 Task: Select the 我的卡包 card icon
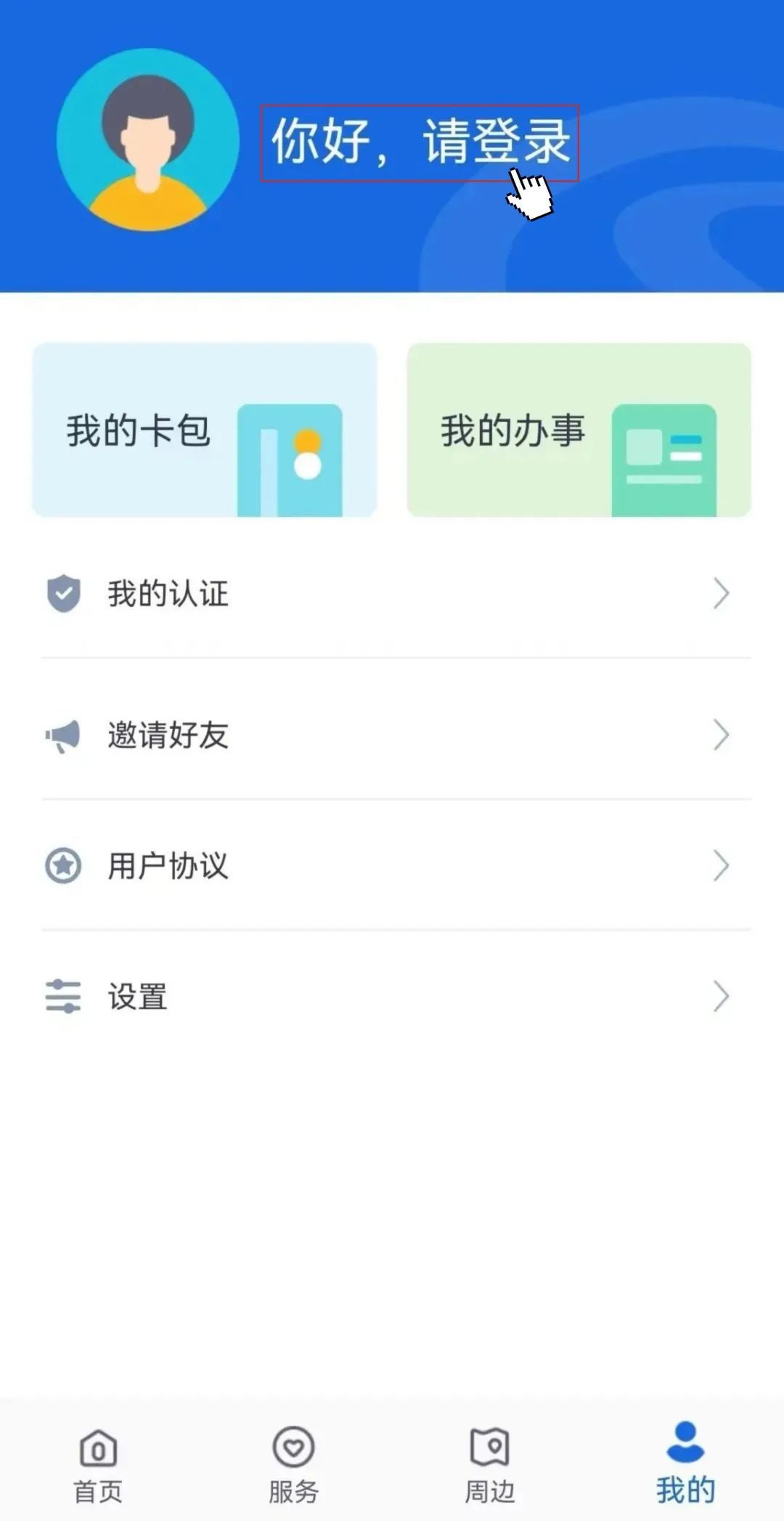click(x=290, y=454)
